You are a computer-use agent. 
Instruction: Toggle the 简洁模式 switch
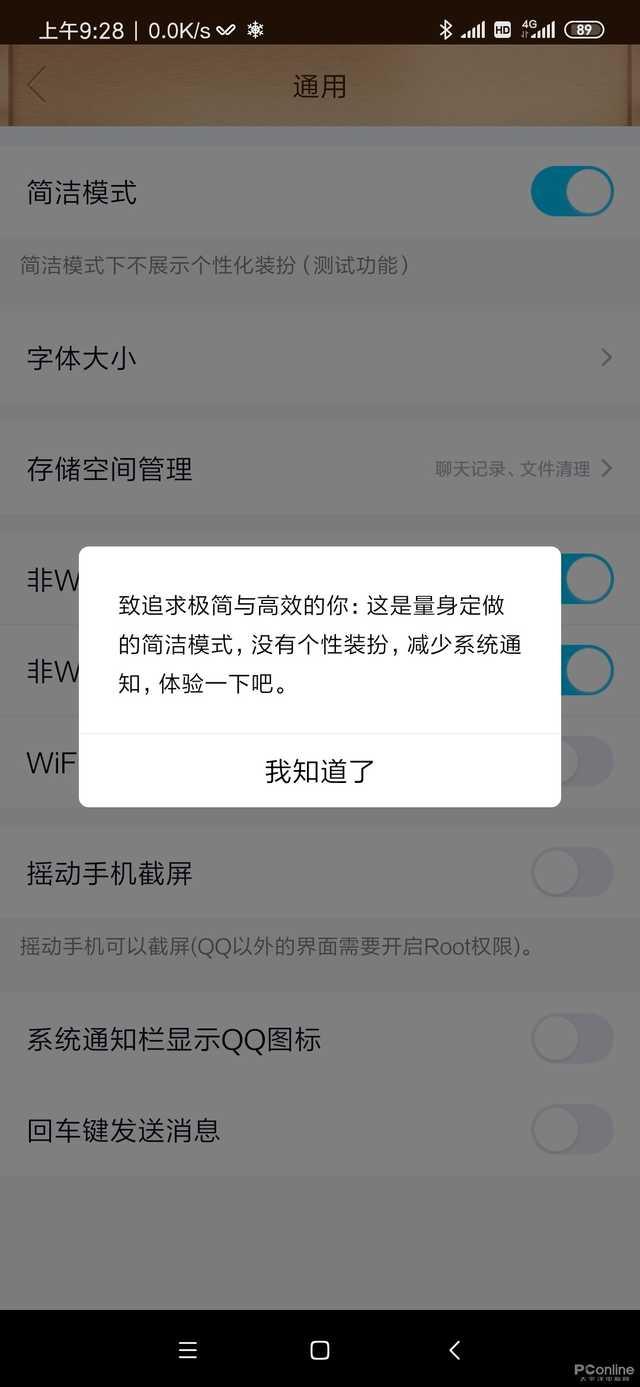pos(571,192)
